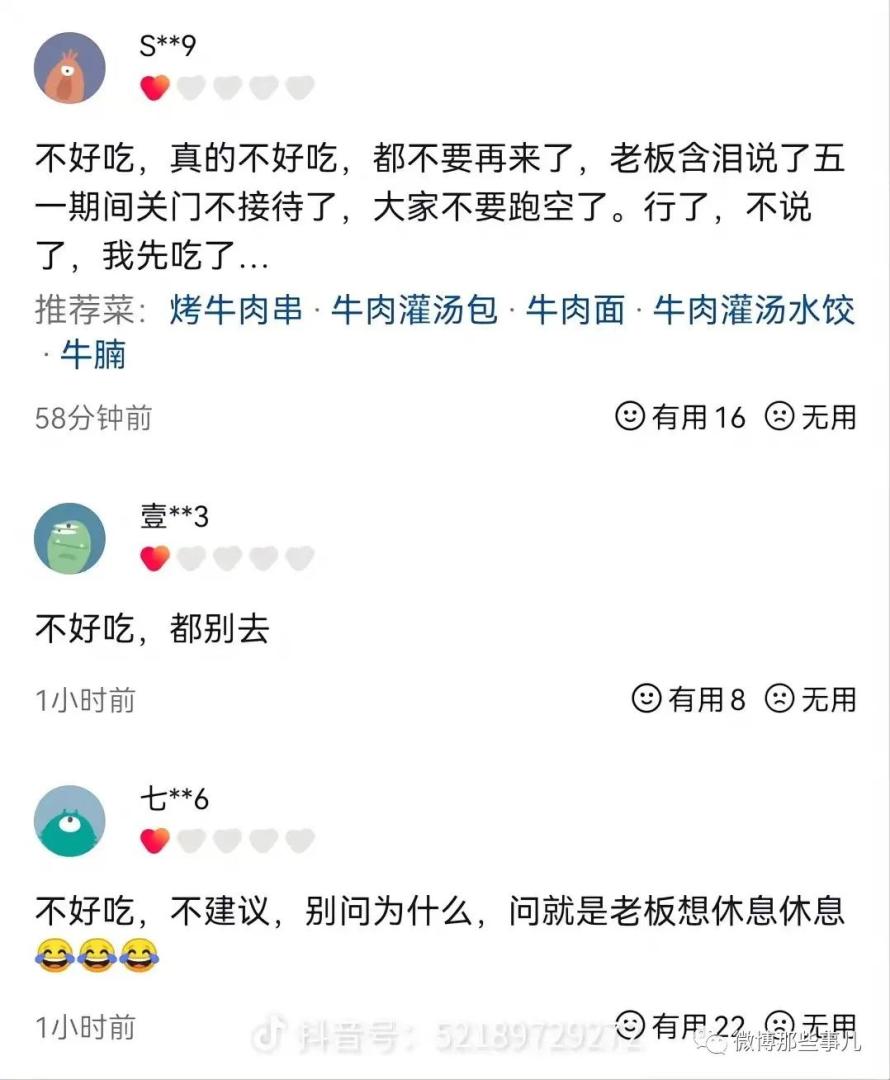Open S**9's profile avatar
This screenshot has width=890, height=1080.
point(70,68)
